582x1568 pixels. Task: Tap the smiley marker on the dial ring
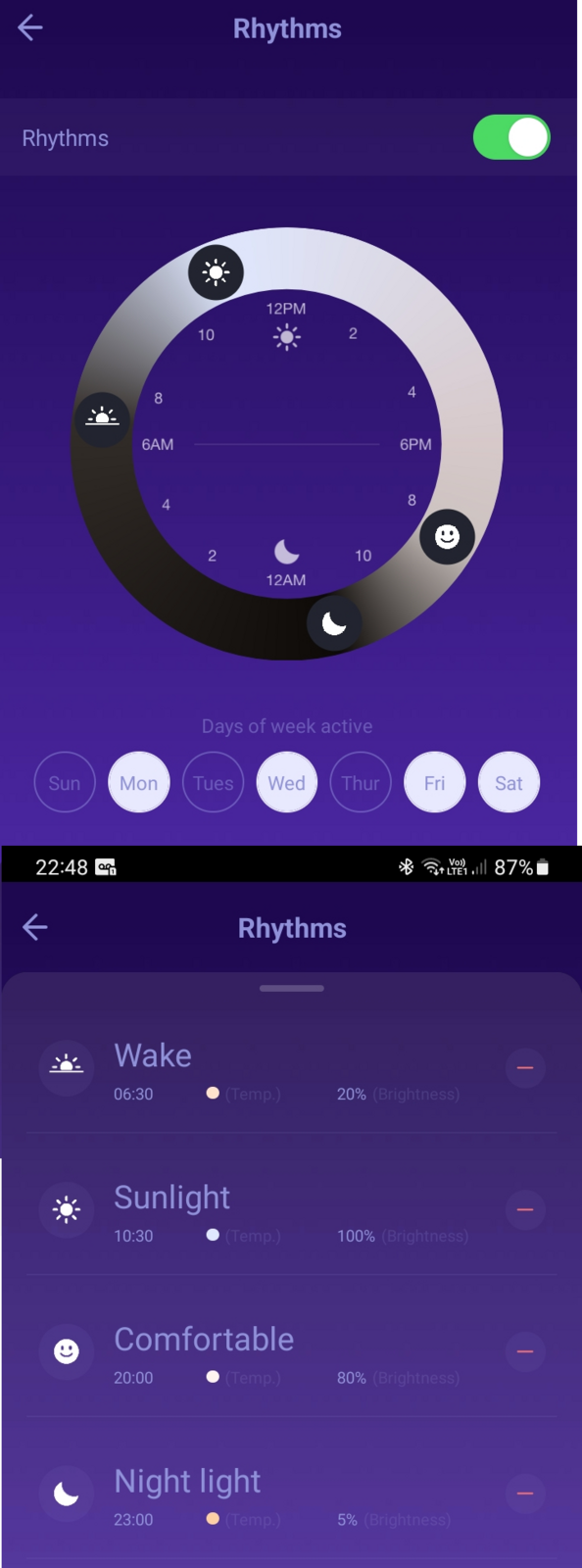point(448,536)
